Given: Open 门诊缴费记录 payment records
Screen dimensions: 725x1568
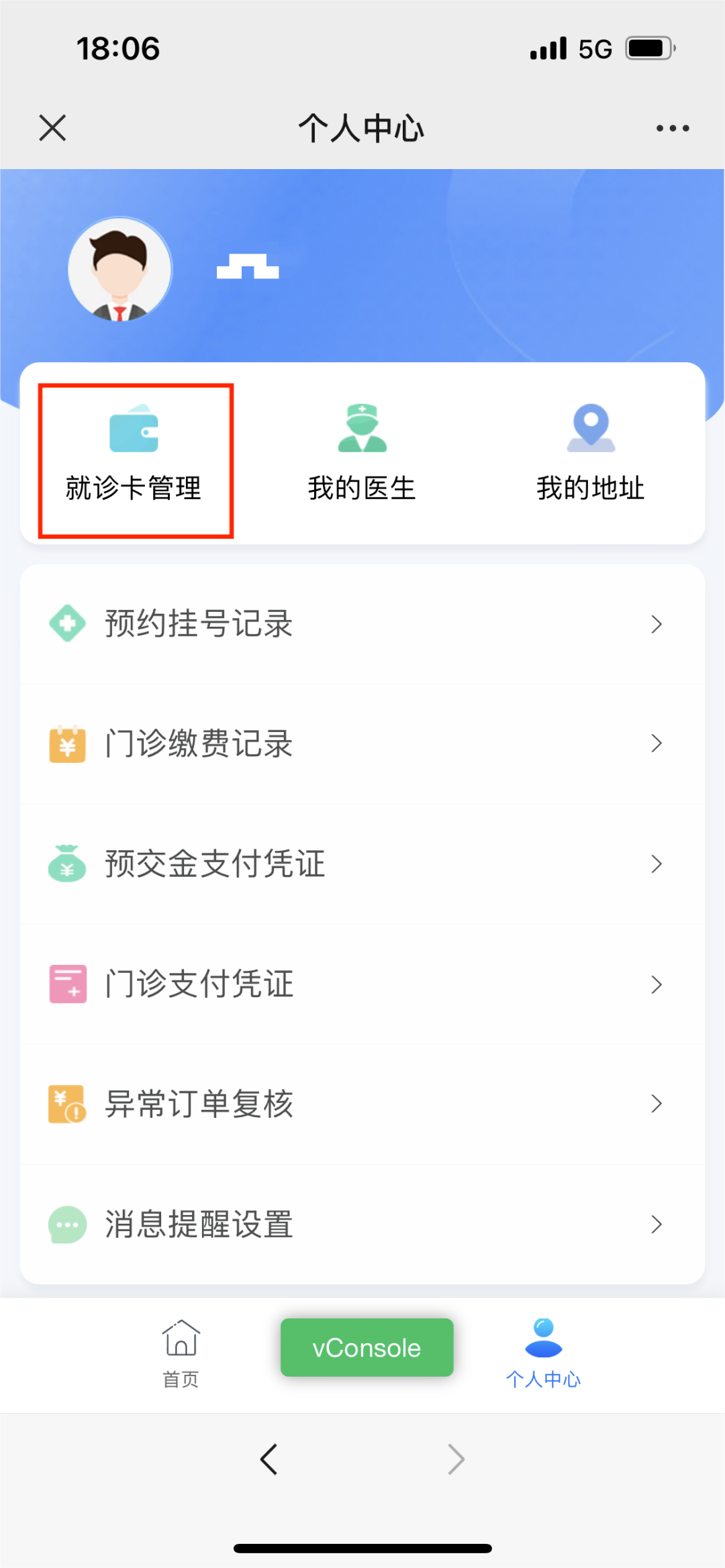Looking at the screenshot, I should [362, 743].
